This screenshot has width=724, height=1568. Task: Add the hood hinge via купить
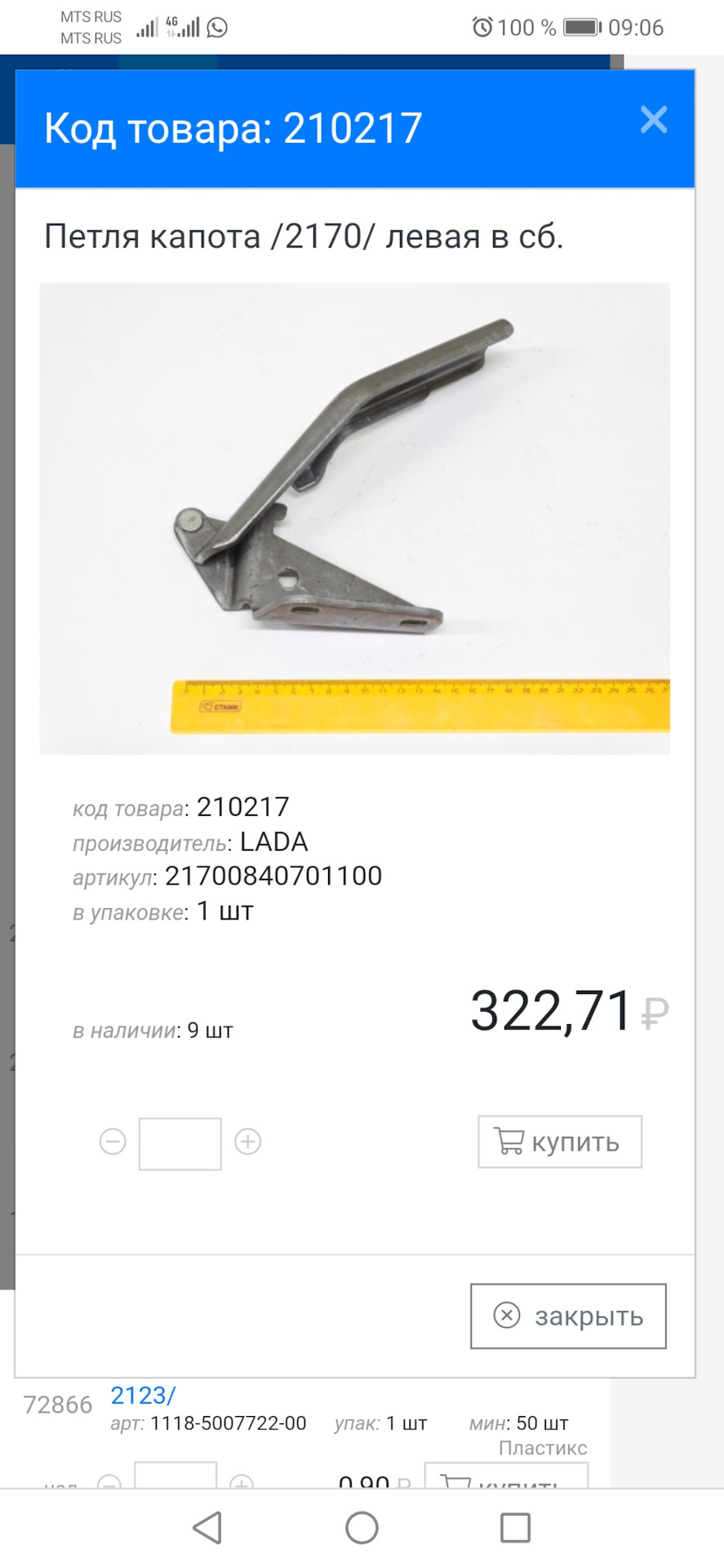[560, 1142]
